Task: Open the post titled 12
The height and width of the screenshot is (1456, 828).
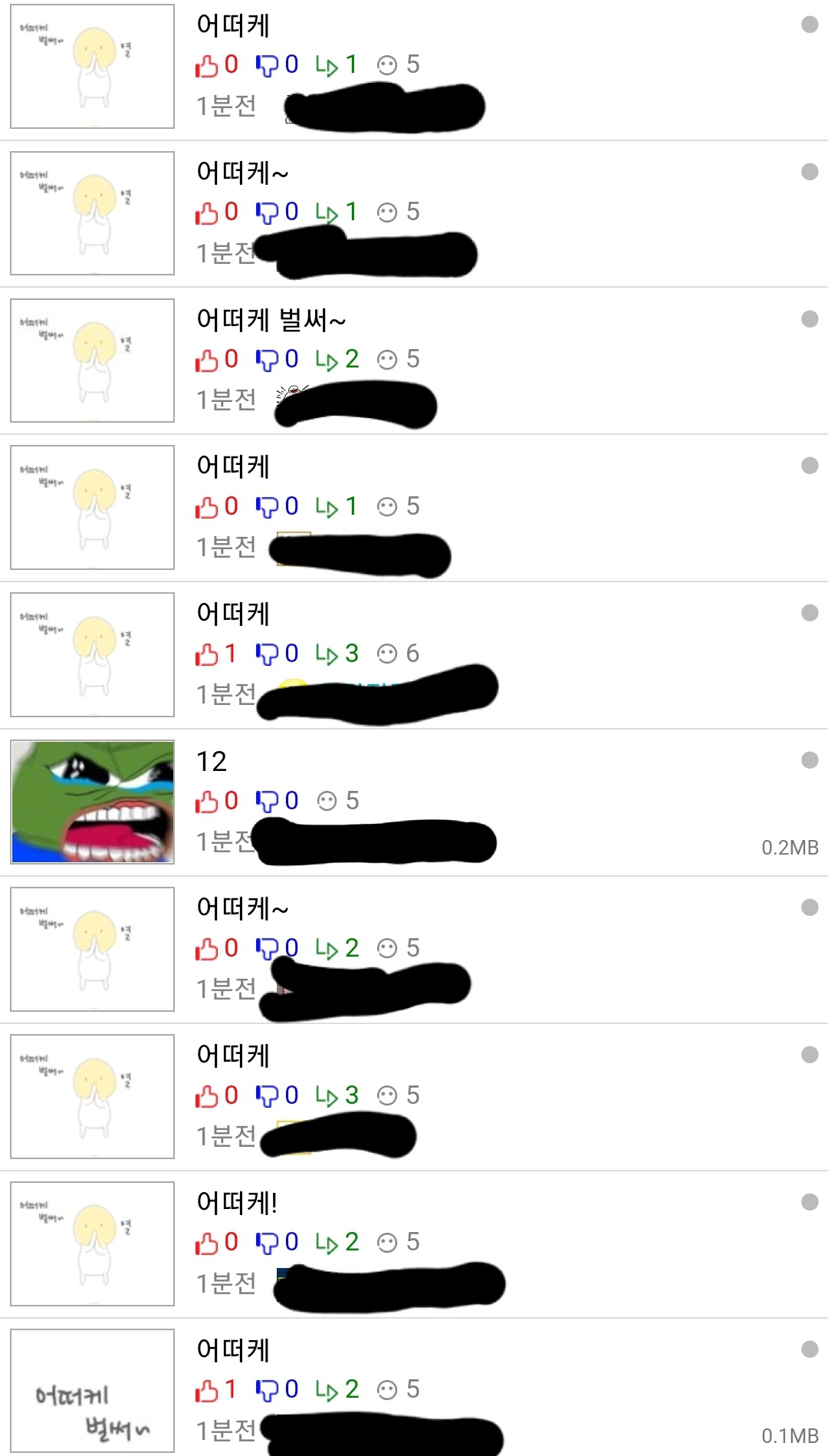Action: (x=212, y=761)
